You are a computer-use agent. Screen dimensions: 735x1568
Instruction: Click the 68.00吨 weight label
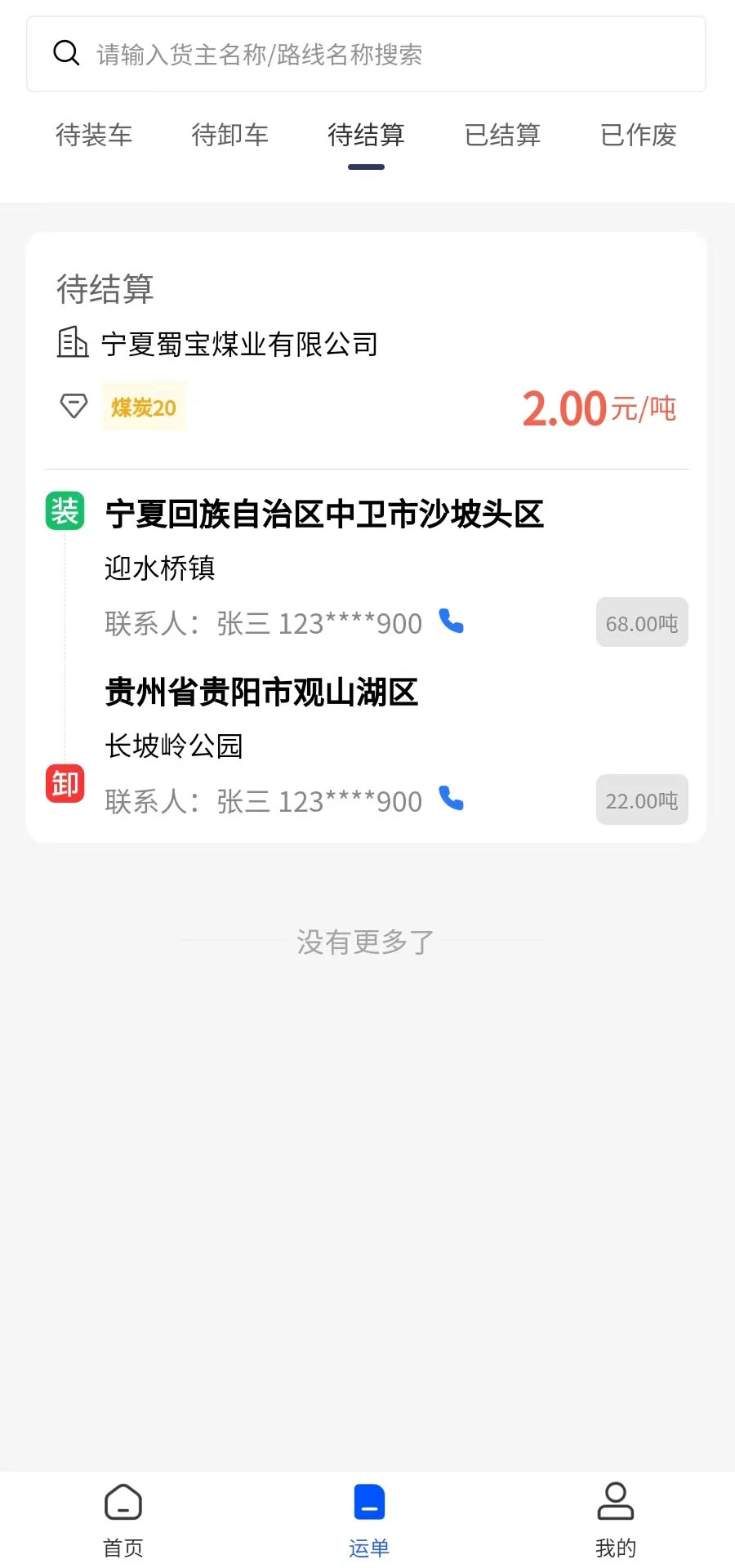[x=642, y=622]
